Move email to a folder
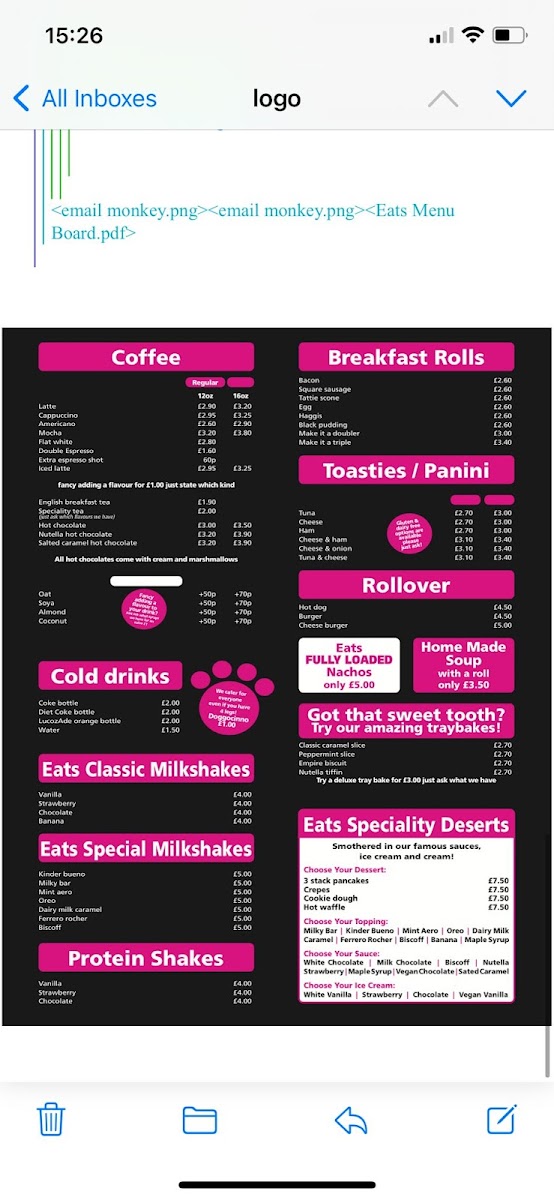The height and width of the screenshot is (1200, 554). [200, 1120]
